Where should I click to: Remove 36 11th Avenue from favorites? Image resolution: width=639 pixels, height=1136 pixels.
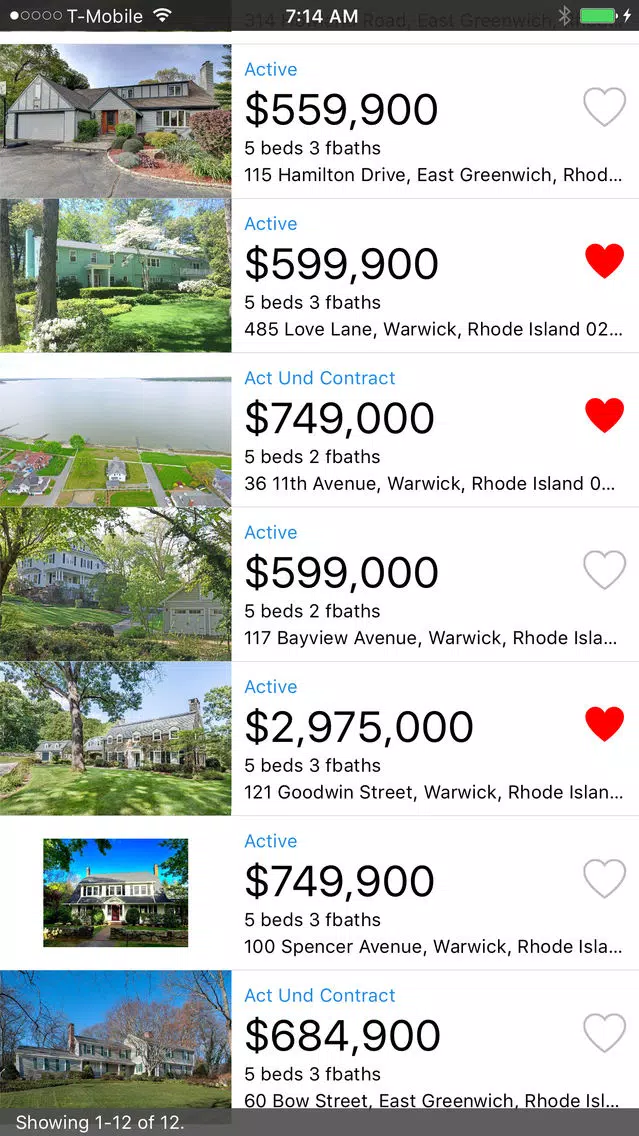[604, 415]
